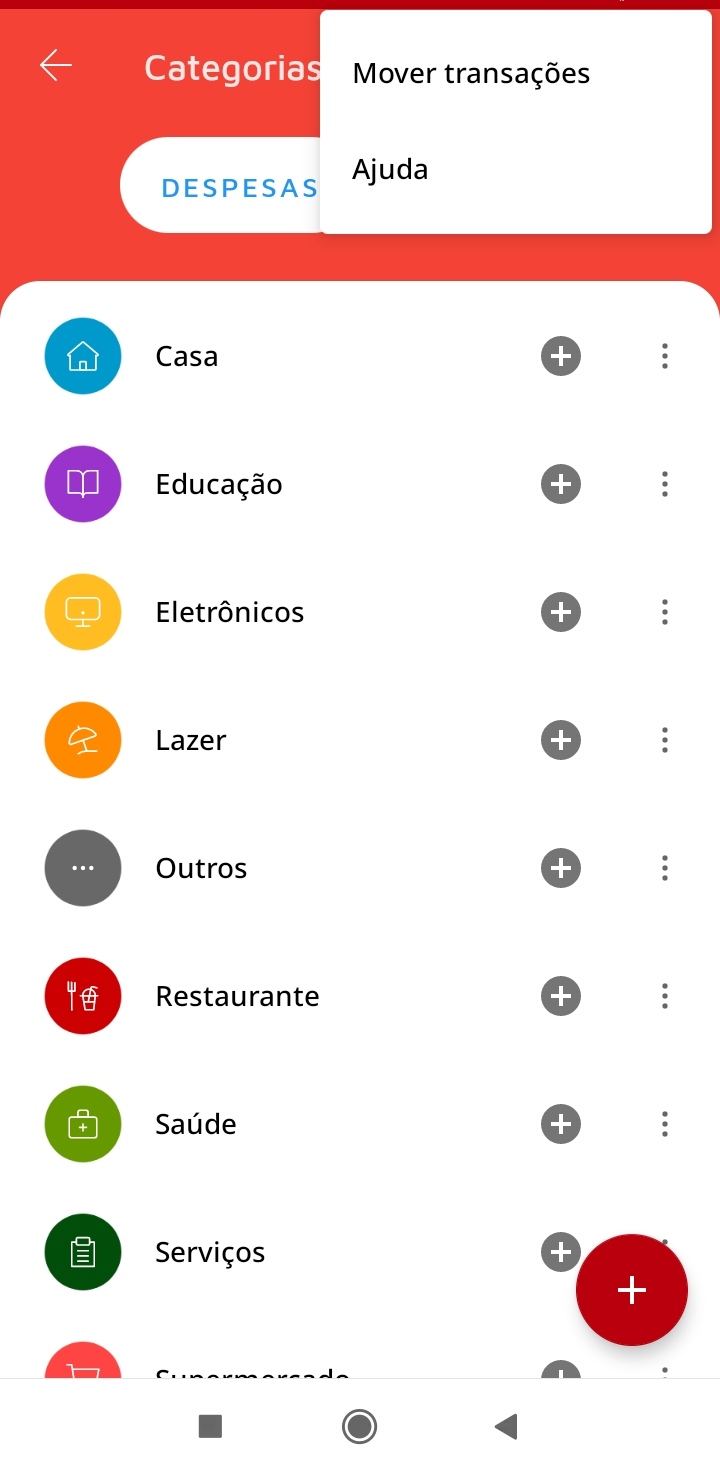Open the Saúde category
720x1474 pixels.
196,1124
